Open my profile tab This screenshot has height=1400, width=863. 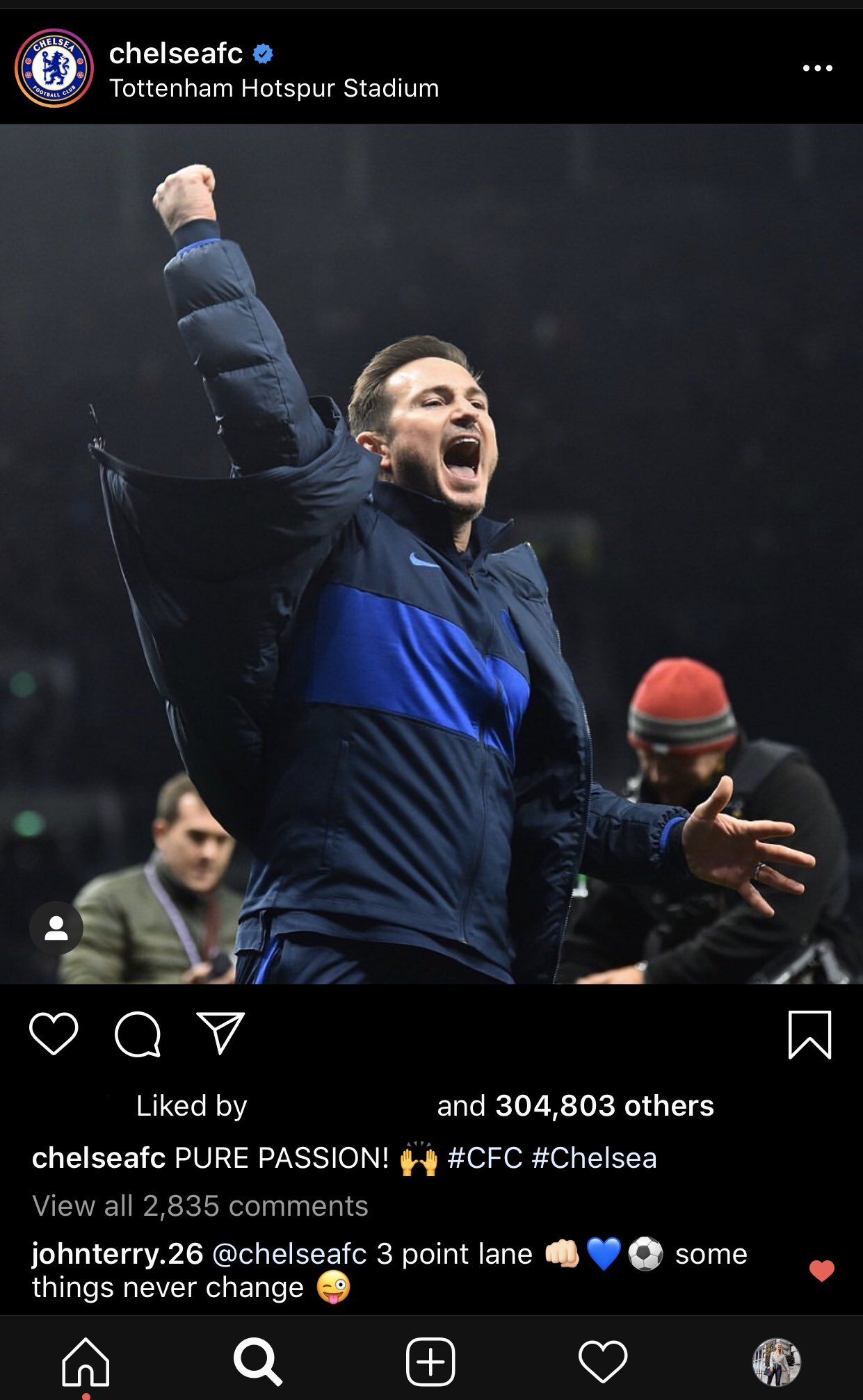pyautogui.click(x=776, y=1362)
